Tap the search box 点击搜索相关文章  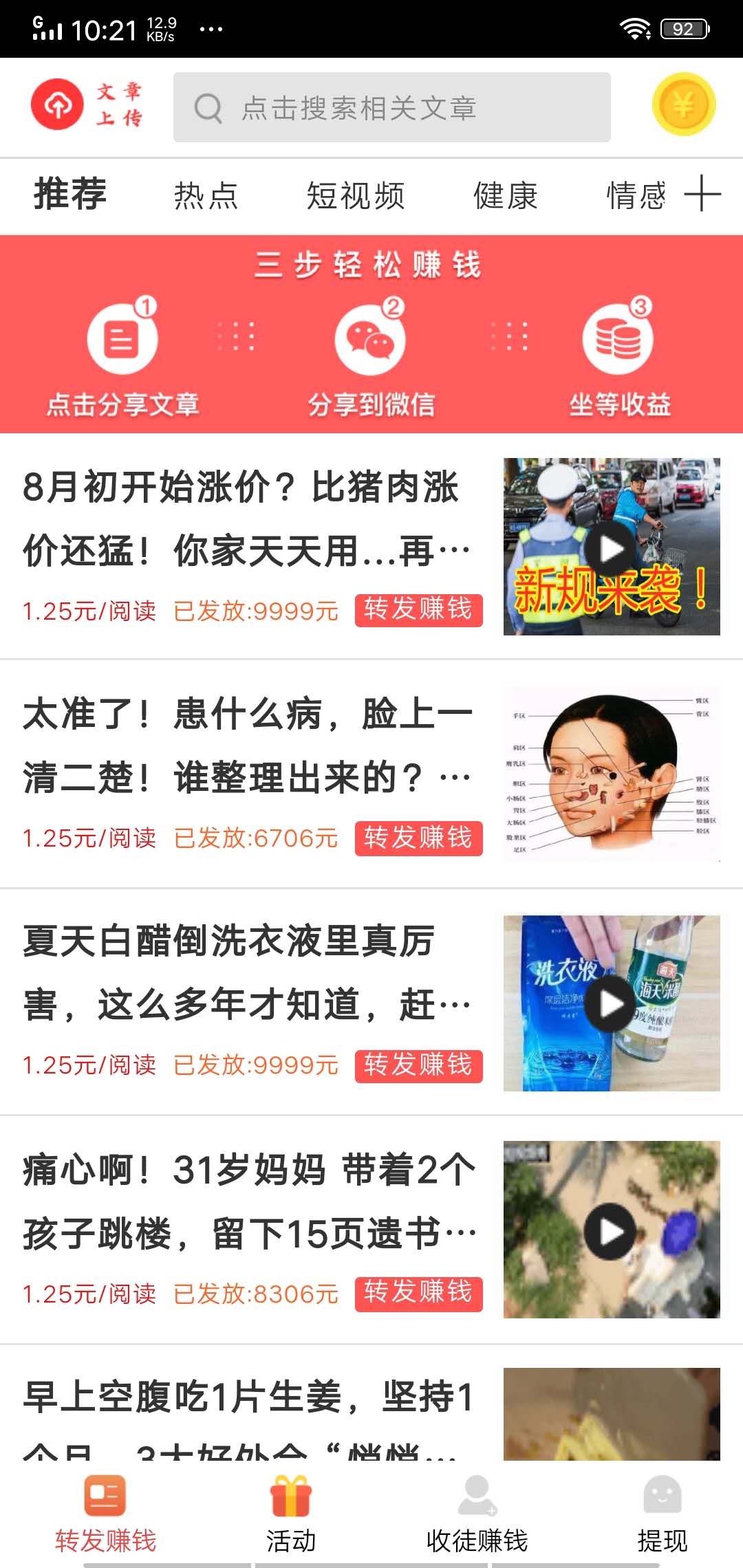396,107
